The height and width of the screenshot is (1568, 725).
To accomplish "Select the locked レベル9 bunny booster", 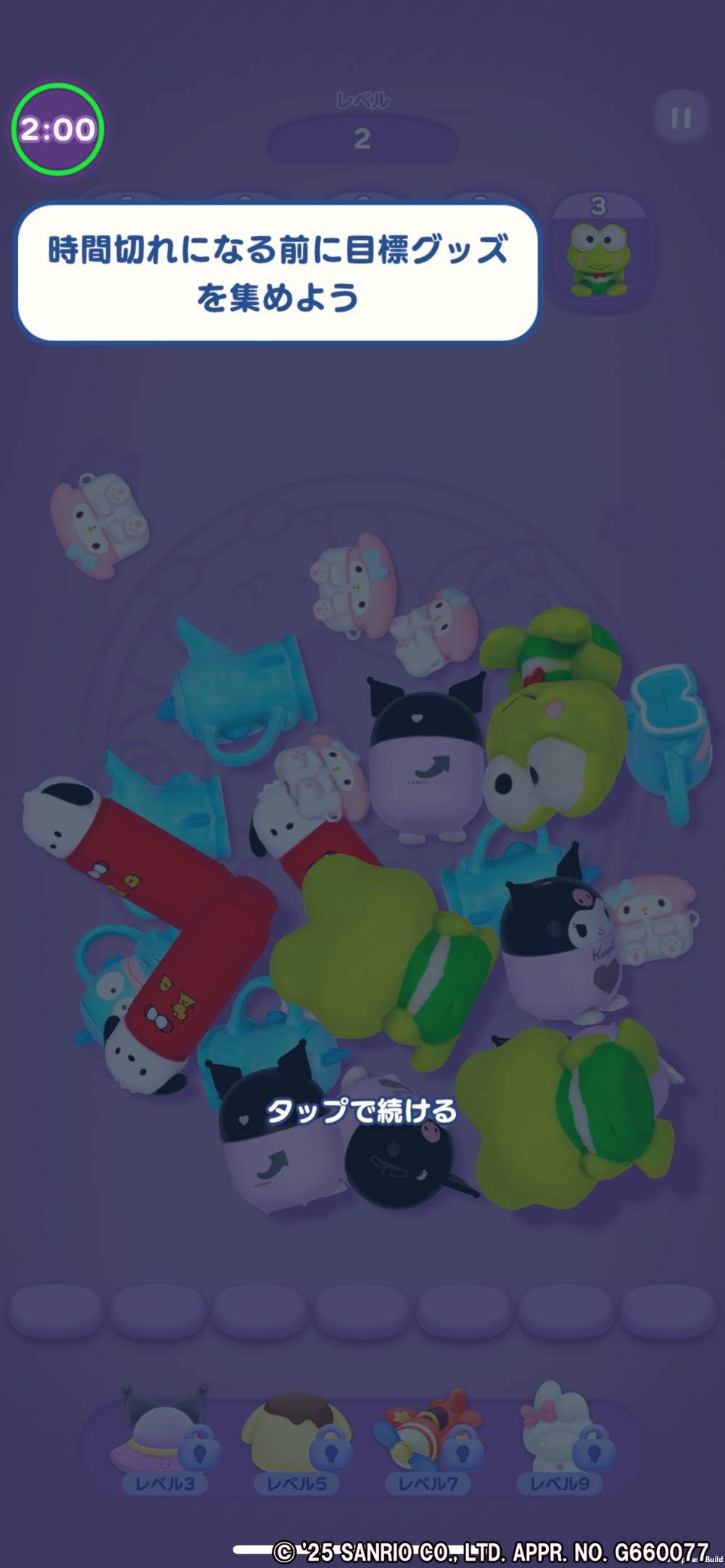I will point(560,1442).
